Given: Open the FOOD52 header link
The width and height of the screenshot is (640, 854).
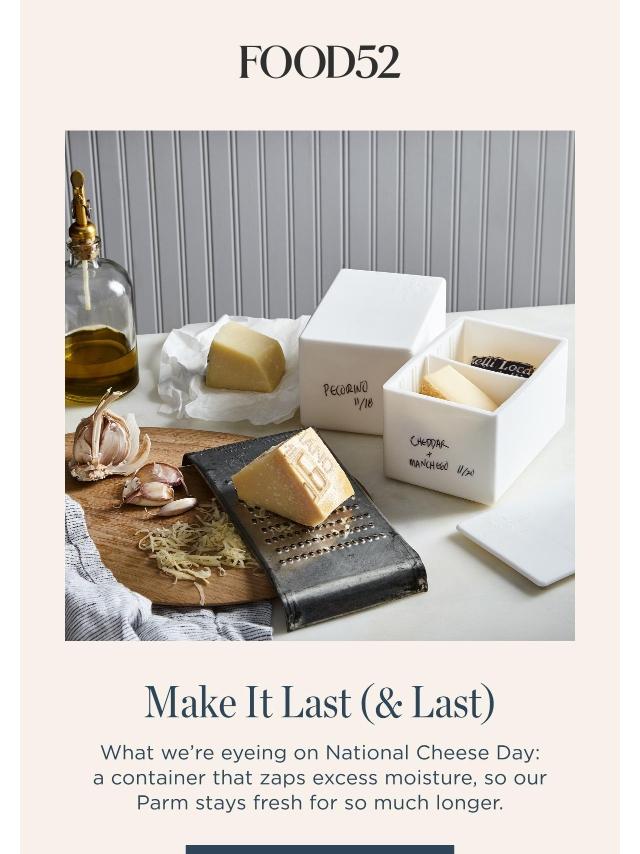Looking at the screenshot, I should [320, 62].
